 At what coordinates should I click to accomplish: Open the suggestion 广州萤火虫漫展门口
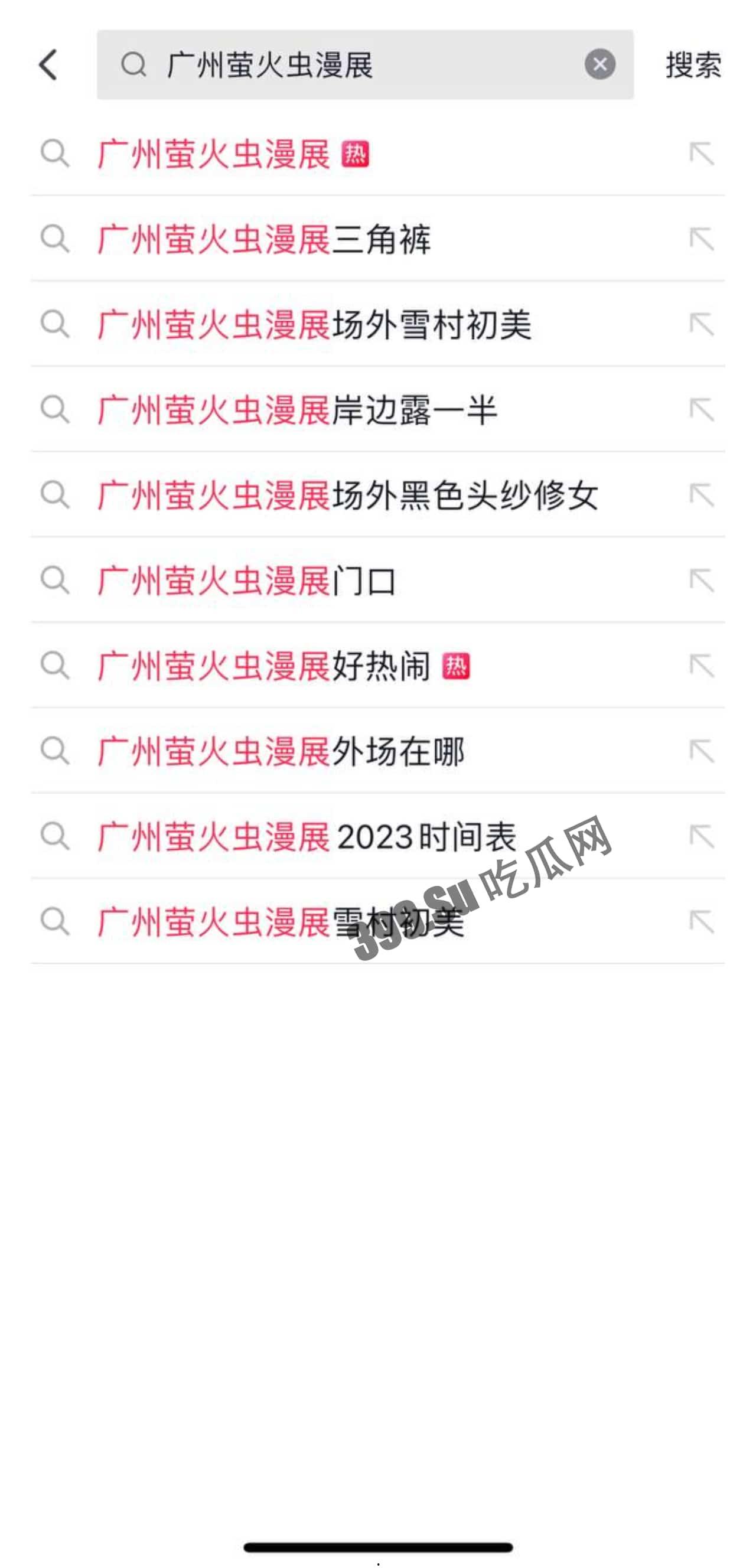pyautogui.click(x=247, y=580)
